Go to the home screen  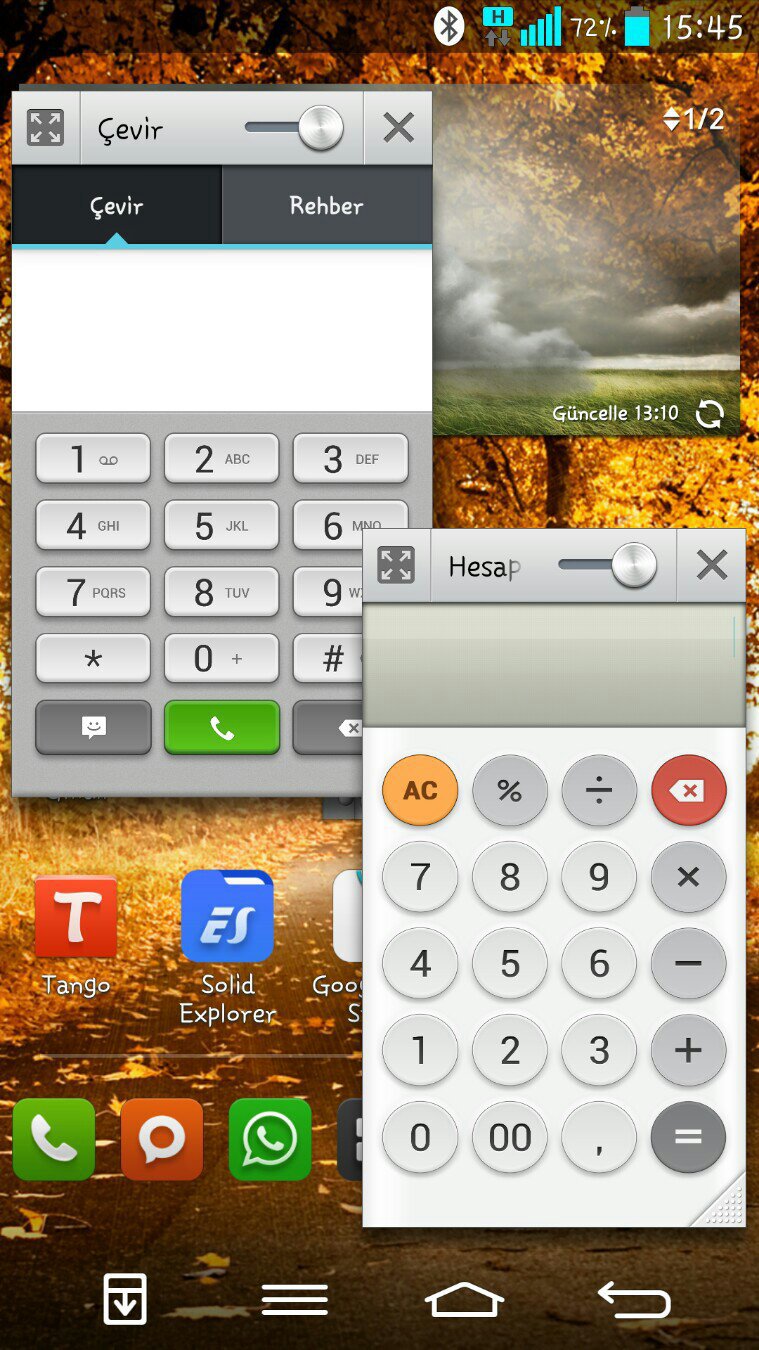tap(465, 1300)
